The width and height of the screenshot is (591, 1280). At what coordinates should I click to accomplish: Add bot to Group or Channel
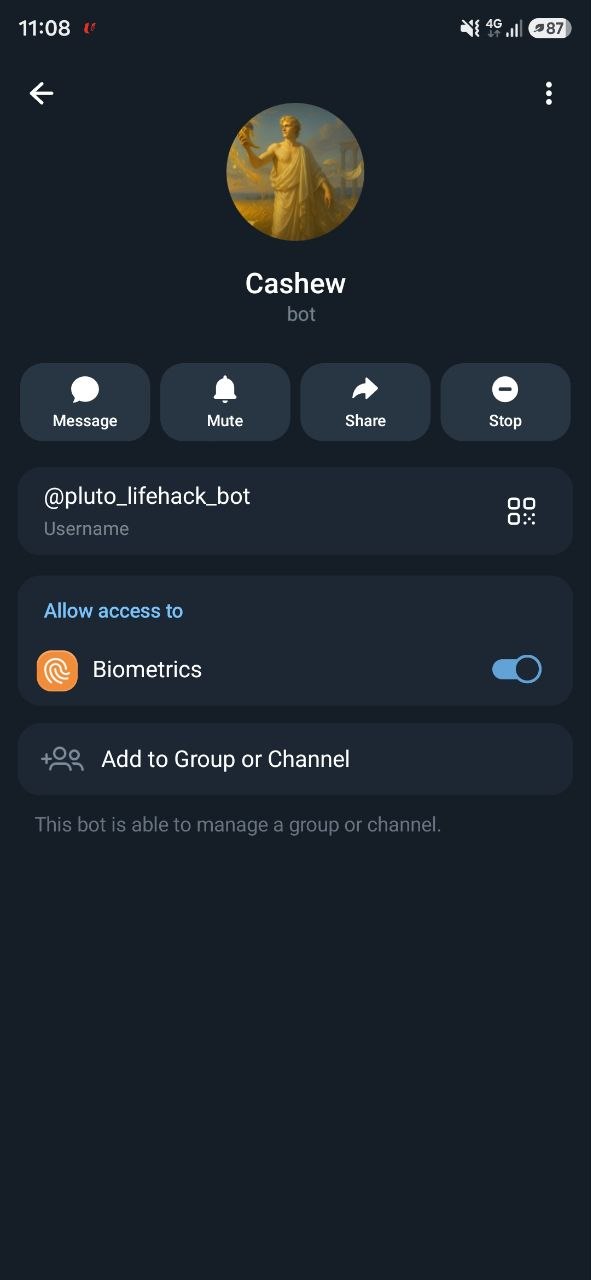(295, 759)
